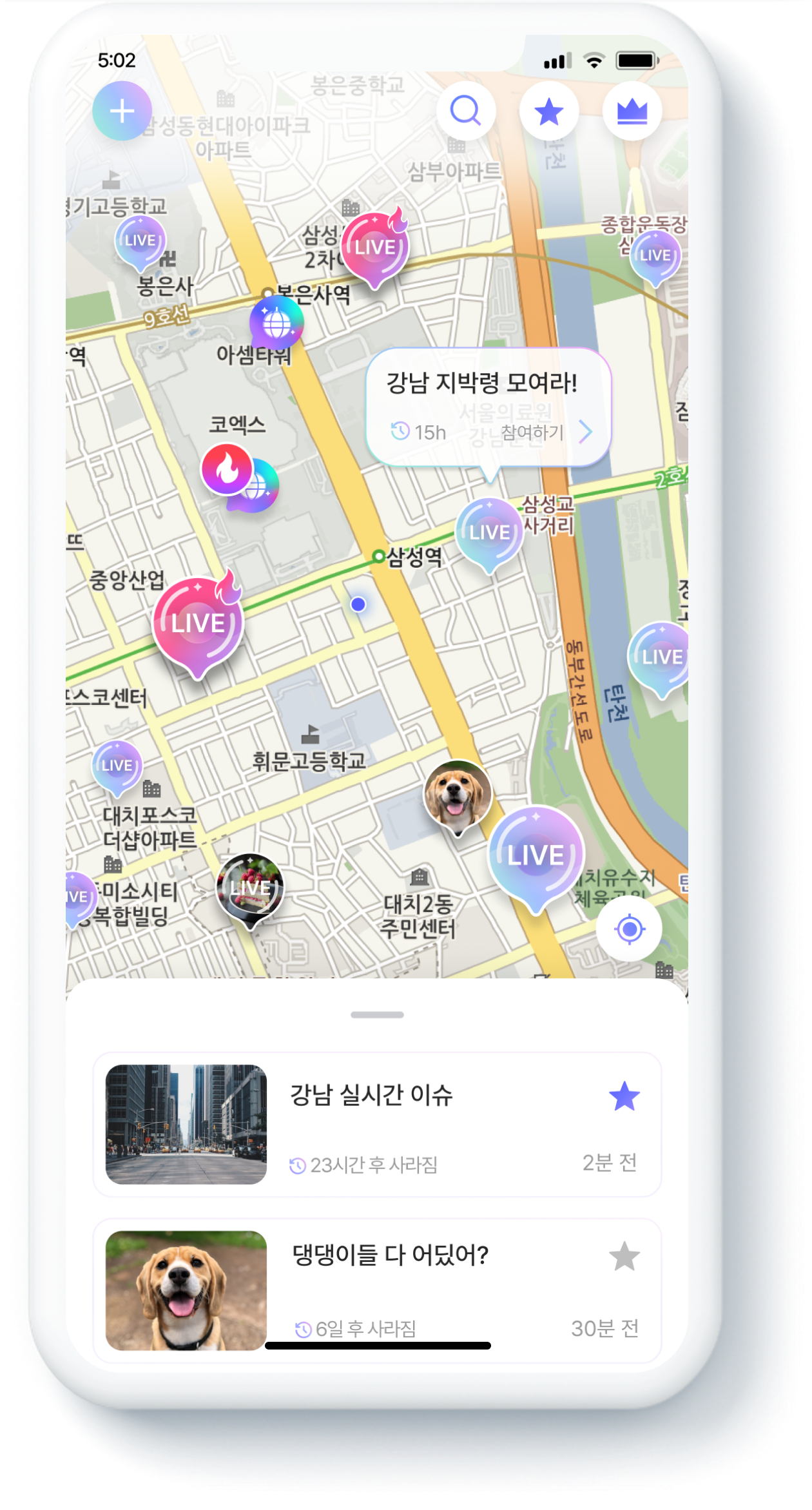Image resolution: width=812 pixels, height=1510 pixels.
Task: Recenter map with the location target button
Action: tap(629, 929)
